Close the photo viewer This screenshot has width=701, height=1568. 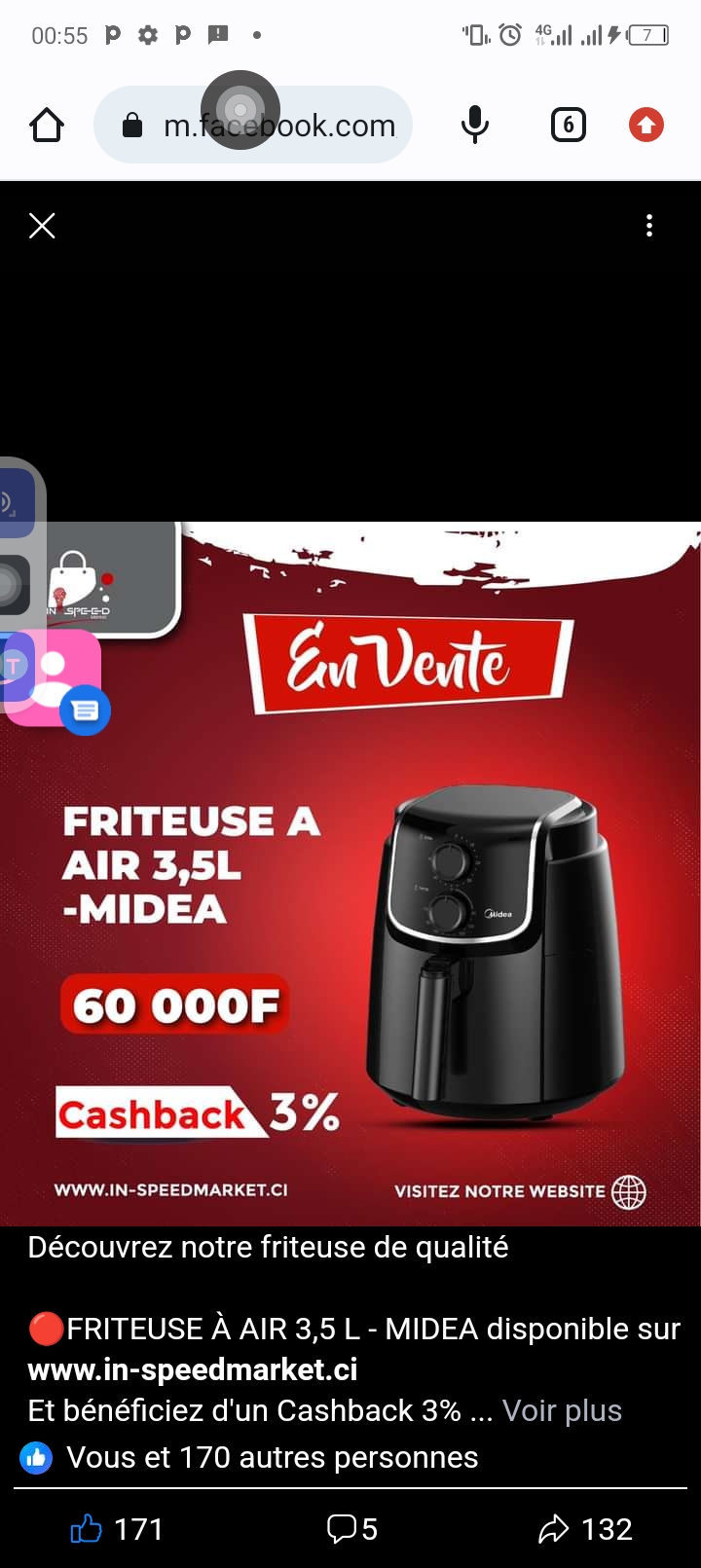pyautogui.click(x=42, y=226)
